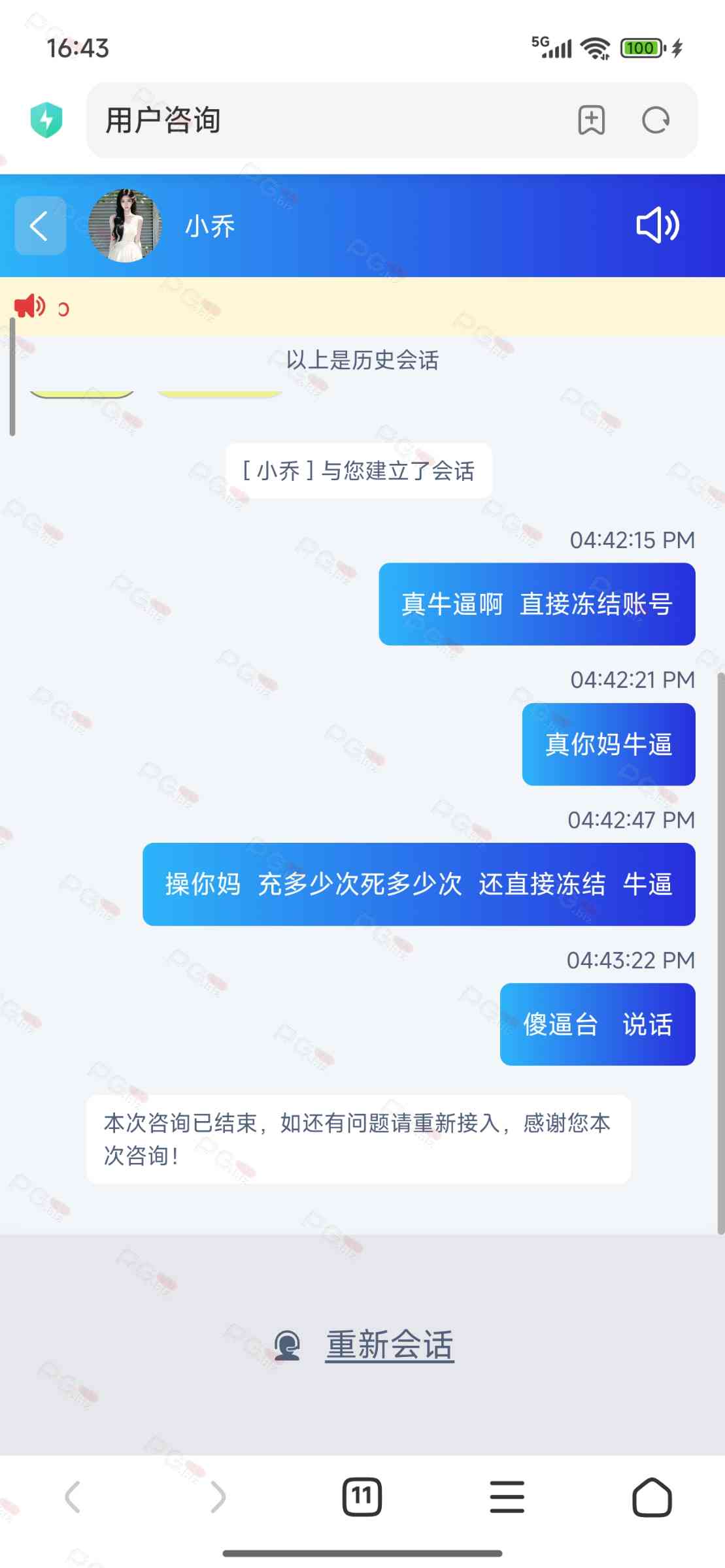The height and width of the screenshot is (1568, 725).
Task: Go to the browser home page
Action: 652,1496
